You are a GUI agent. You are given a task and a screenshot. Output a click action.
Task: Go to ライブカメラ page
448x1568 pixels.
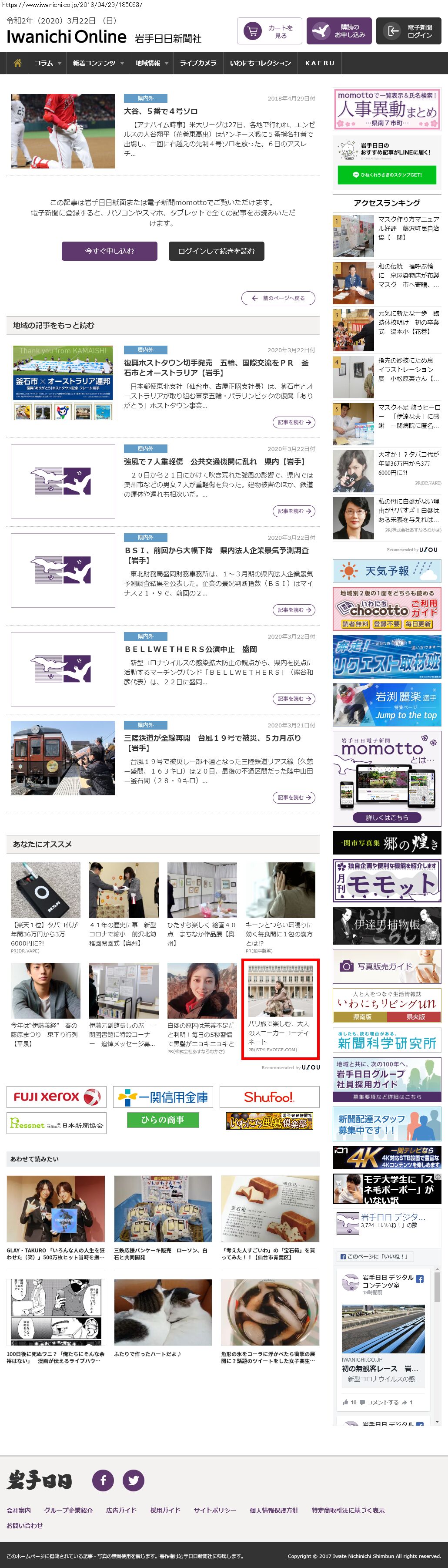click(198, 63)
